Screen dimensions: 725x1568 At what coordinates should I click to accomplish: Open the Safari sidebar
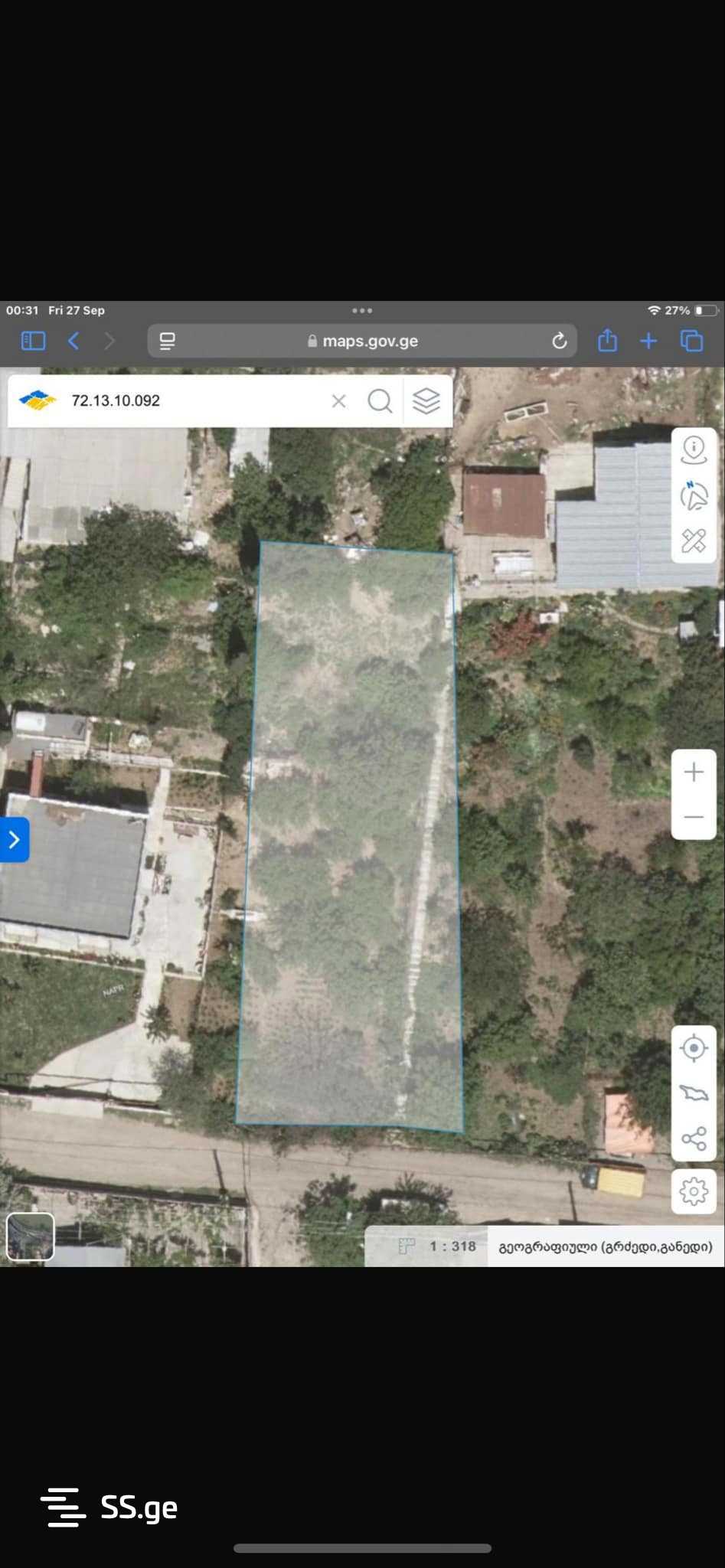pyautogui.click(x=33, y=341)
